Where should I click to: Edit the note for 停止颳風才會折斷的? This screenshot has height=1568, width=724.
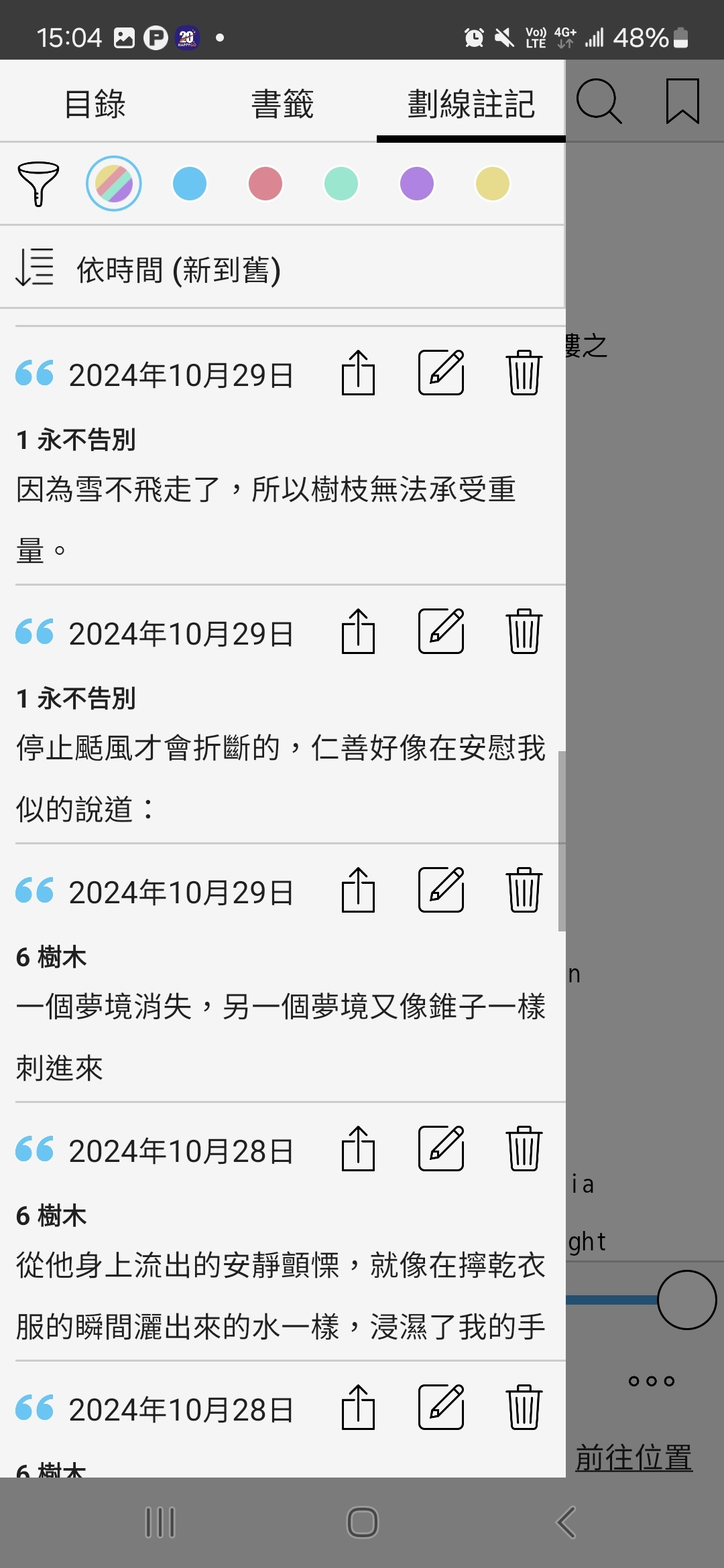(441, 631)
